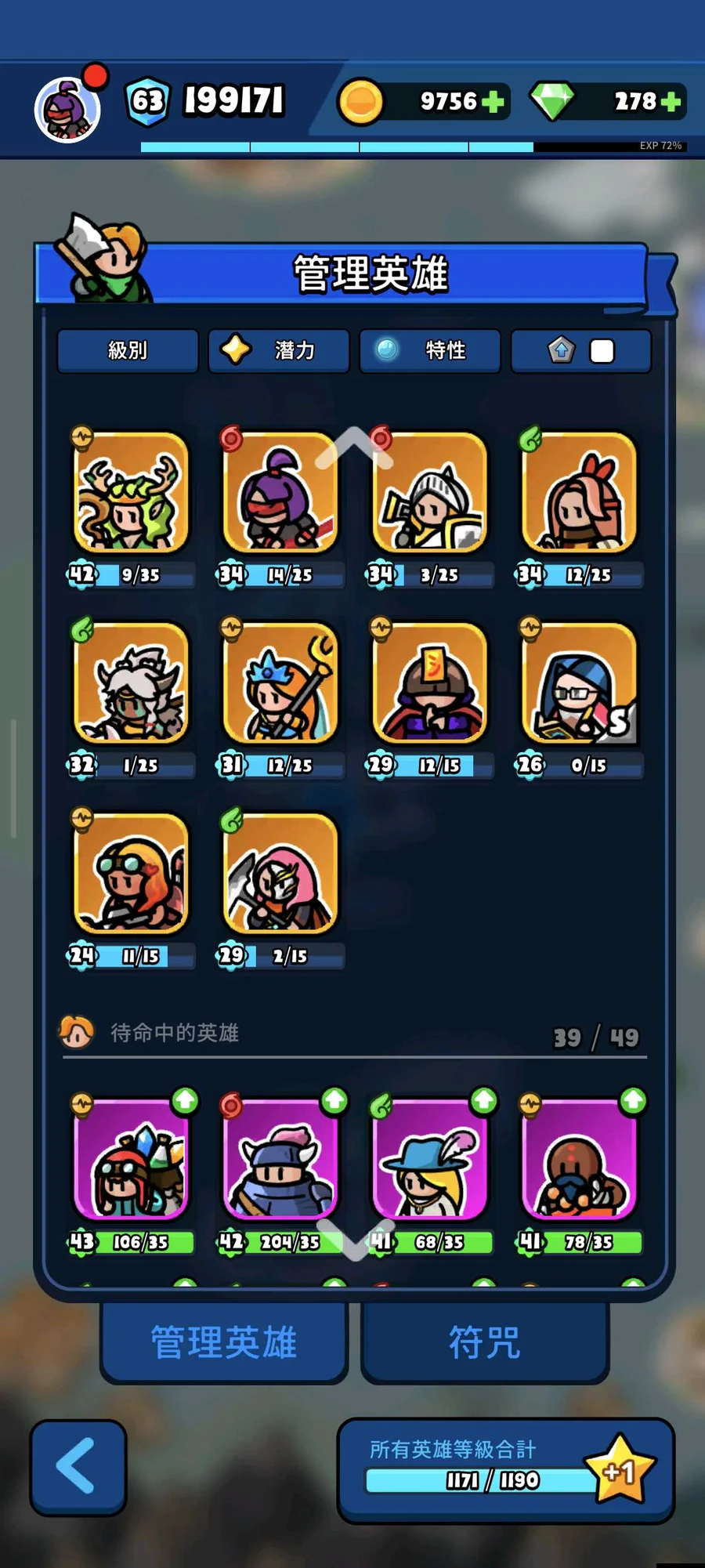Add more gold coins

[493, 102]
